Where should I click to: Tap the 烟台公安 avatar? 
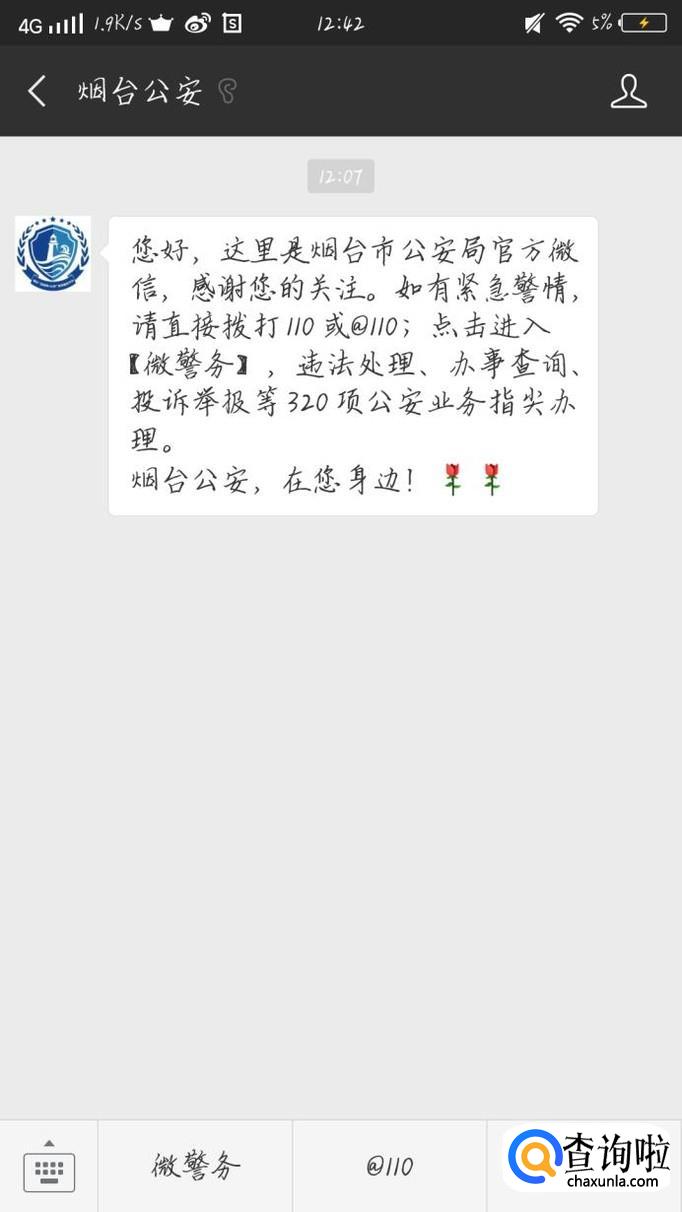click(53, 254)
